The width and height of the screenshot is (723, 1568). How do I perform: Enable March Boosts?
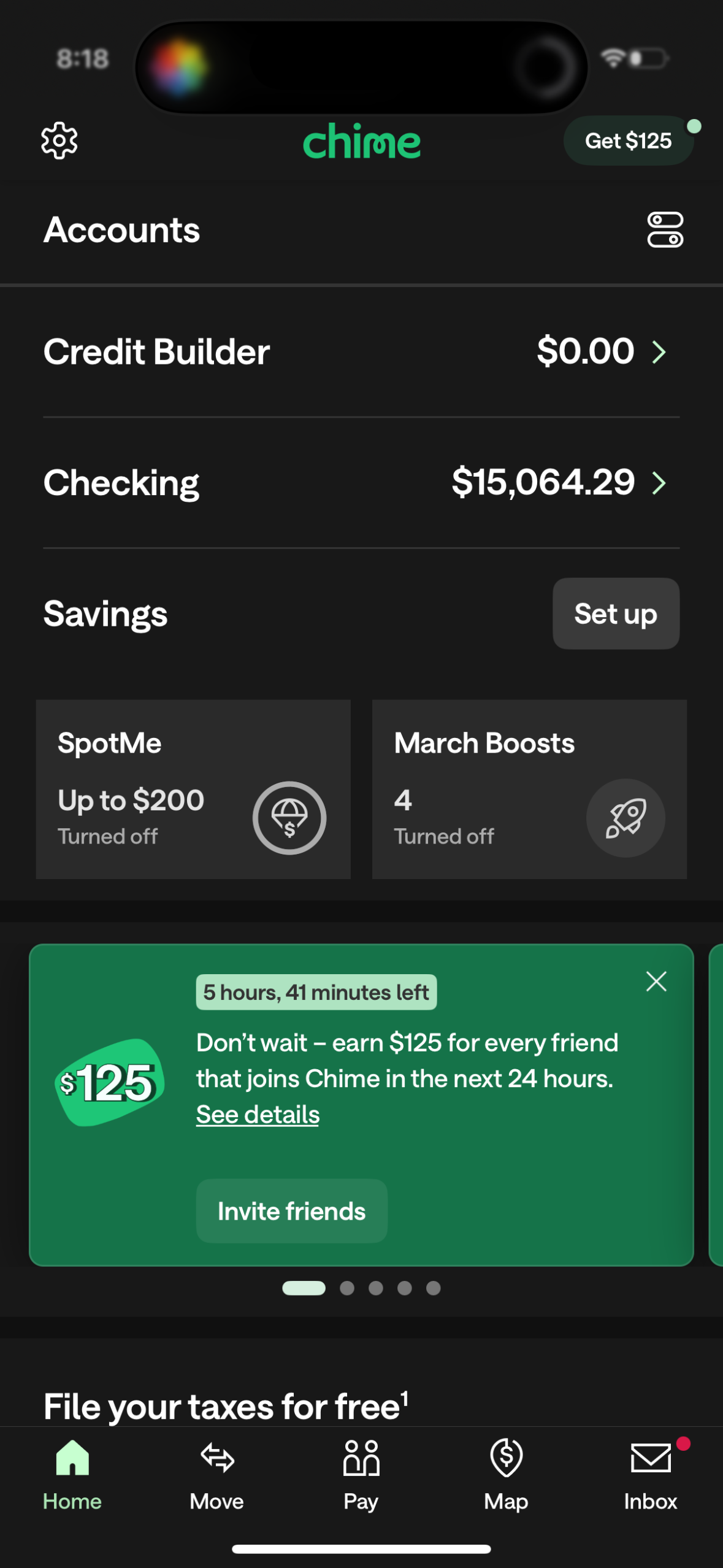pyautogui.click(x=529, y=790)
